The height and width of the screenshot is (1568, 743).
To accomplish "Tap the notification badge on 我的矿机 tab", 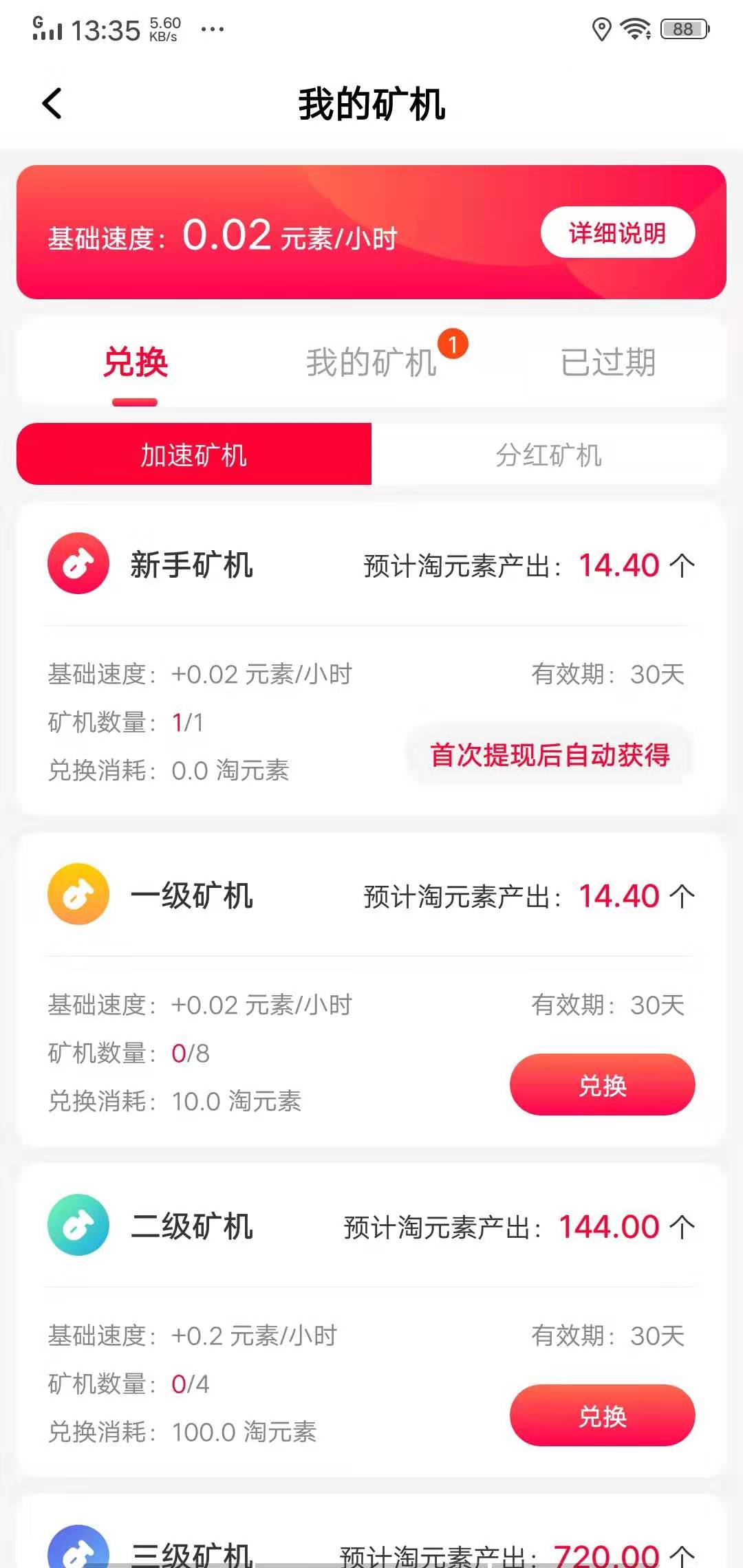I will (x=453, y=342).
